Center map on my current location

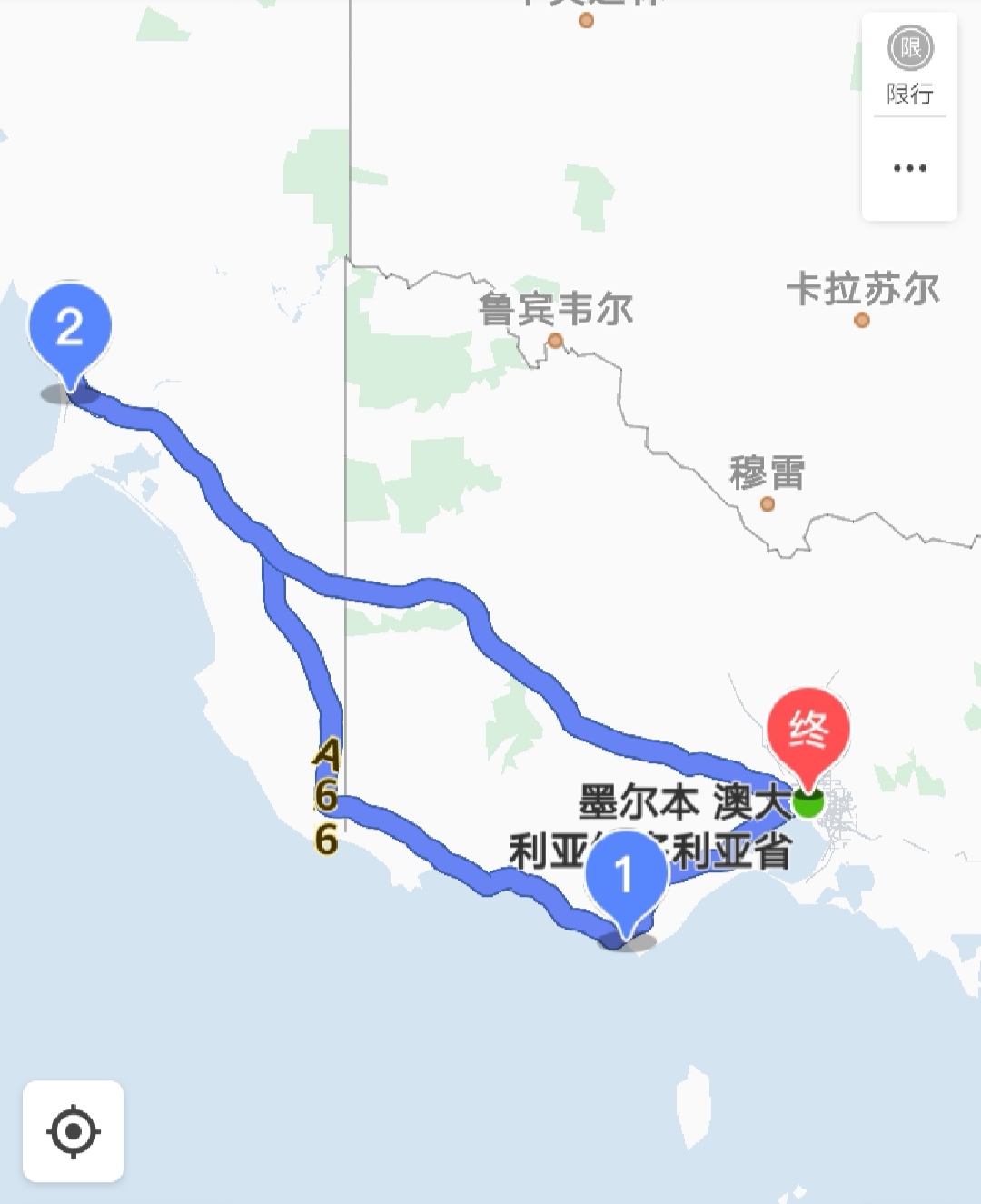point(73,1131)
